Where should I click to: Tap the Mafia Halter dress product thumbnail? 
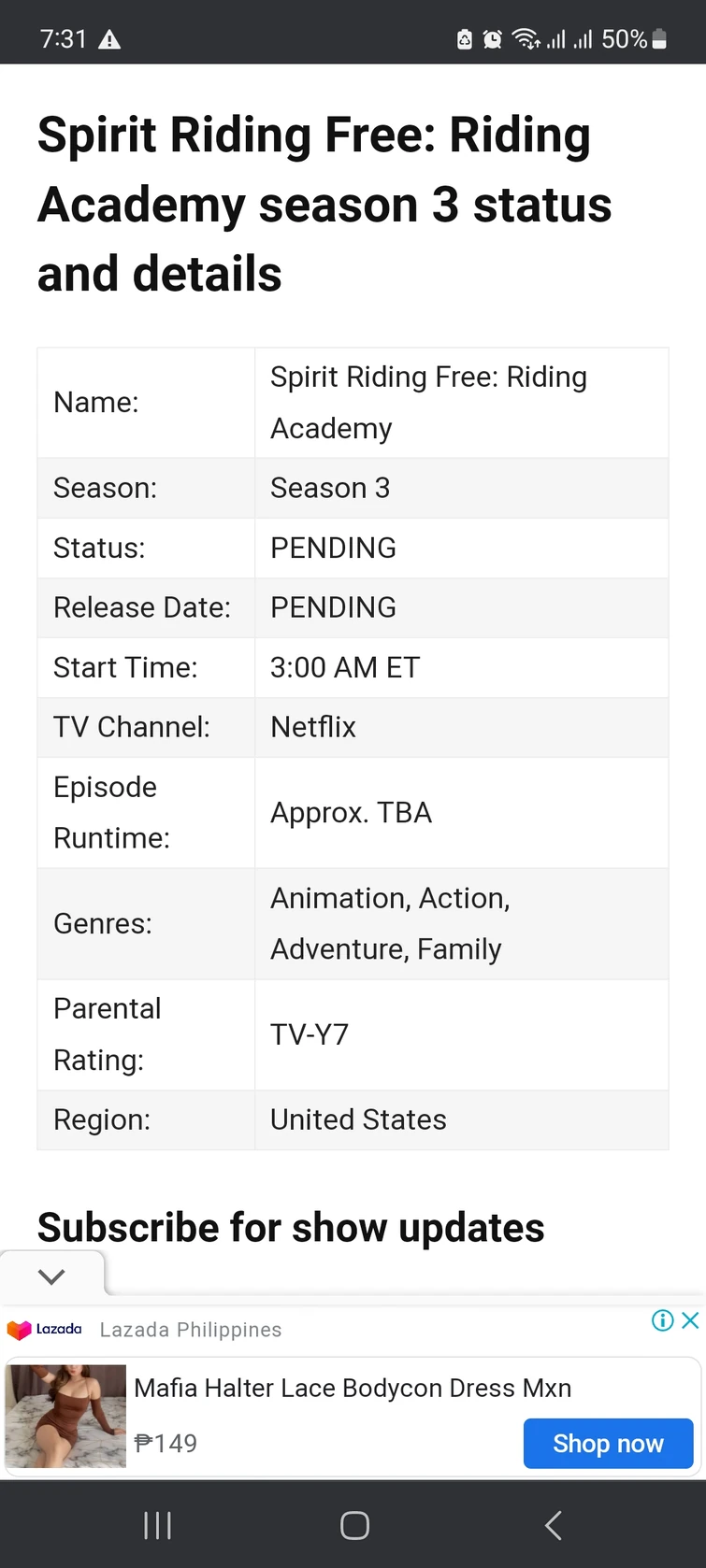click(65, 1415)
